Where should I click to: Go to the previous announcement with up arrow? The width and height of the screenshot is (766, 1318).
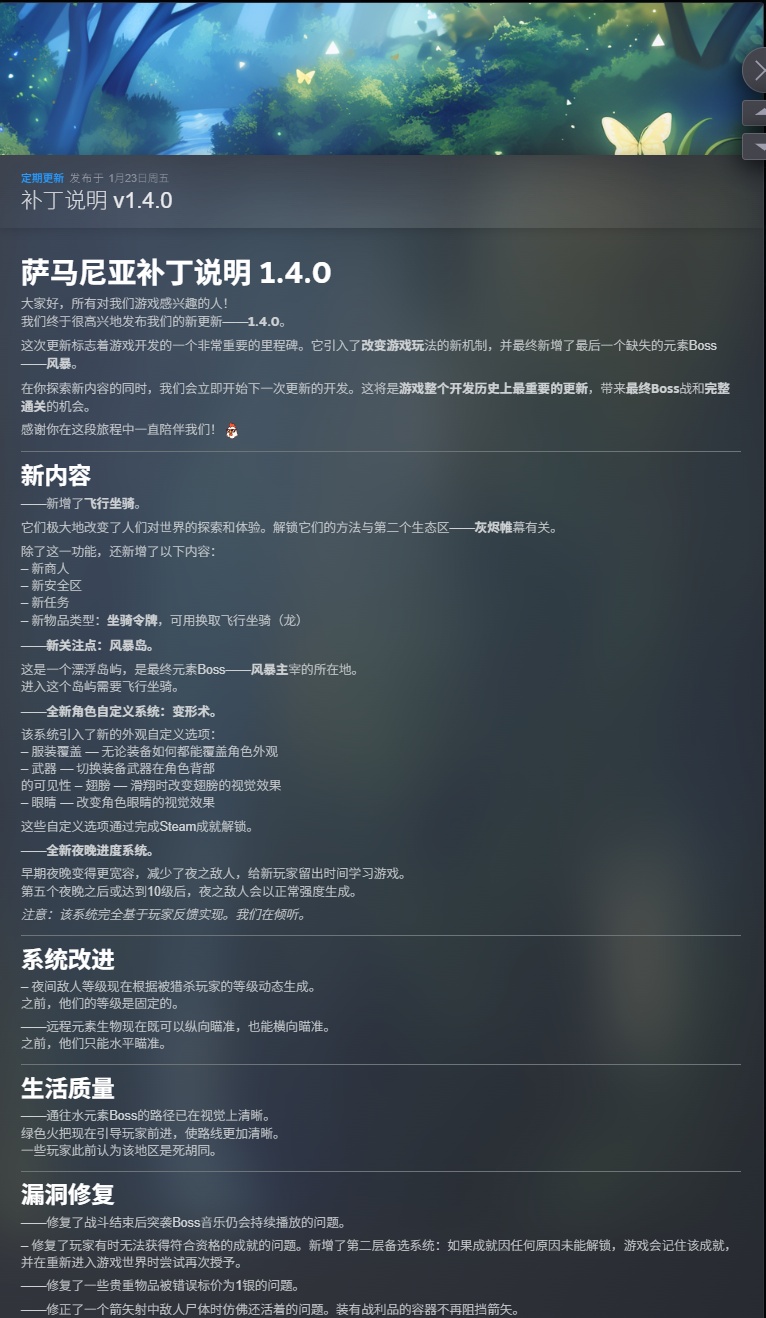(x=756, y=112)
